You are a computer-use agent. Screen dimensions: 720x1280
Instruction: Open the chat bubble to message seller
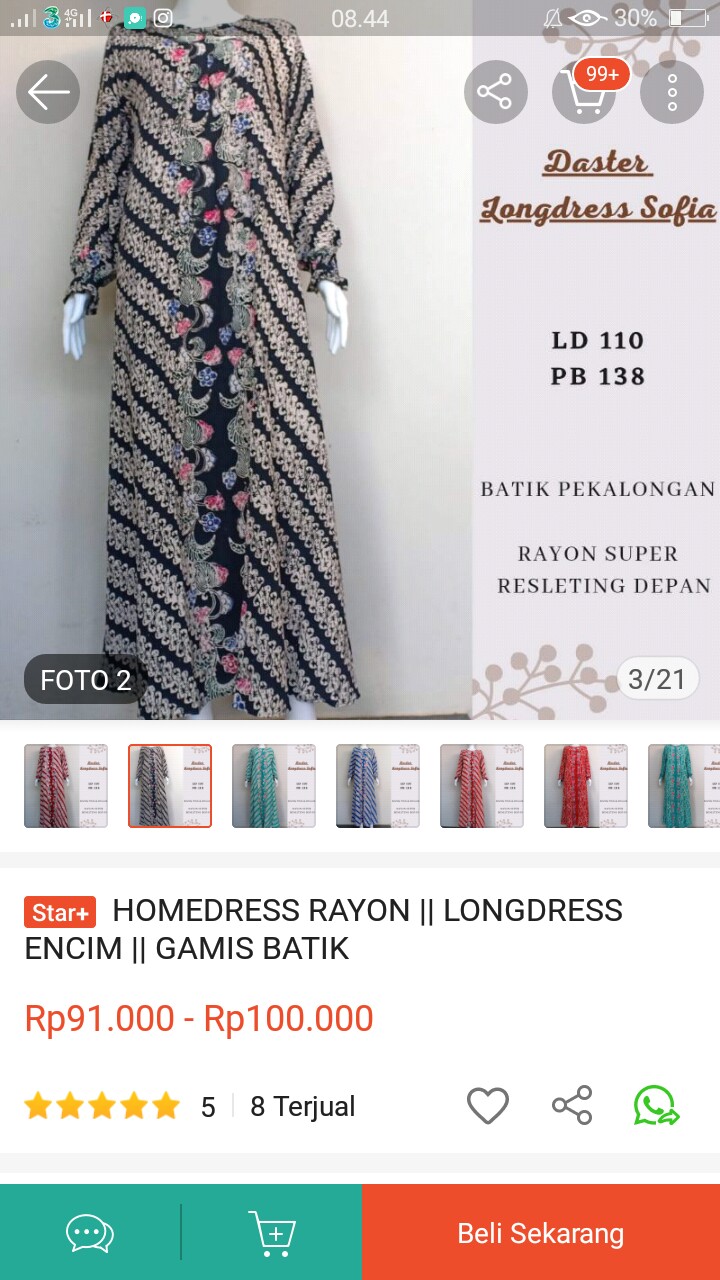(88, 1231)
